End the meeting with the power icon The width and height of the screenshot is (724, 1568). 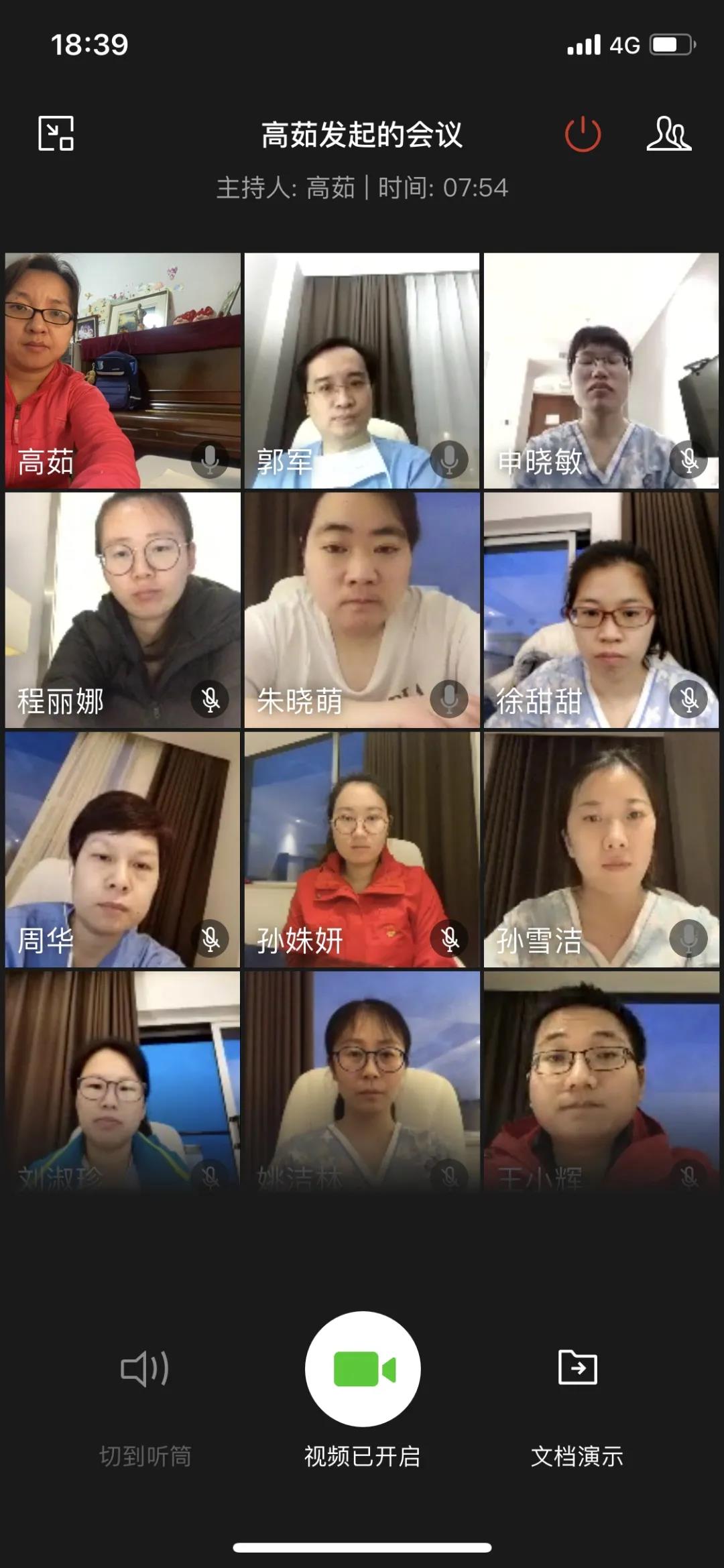(583, 133)
